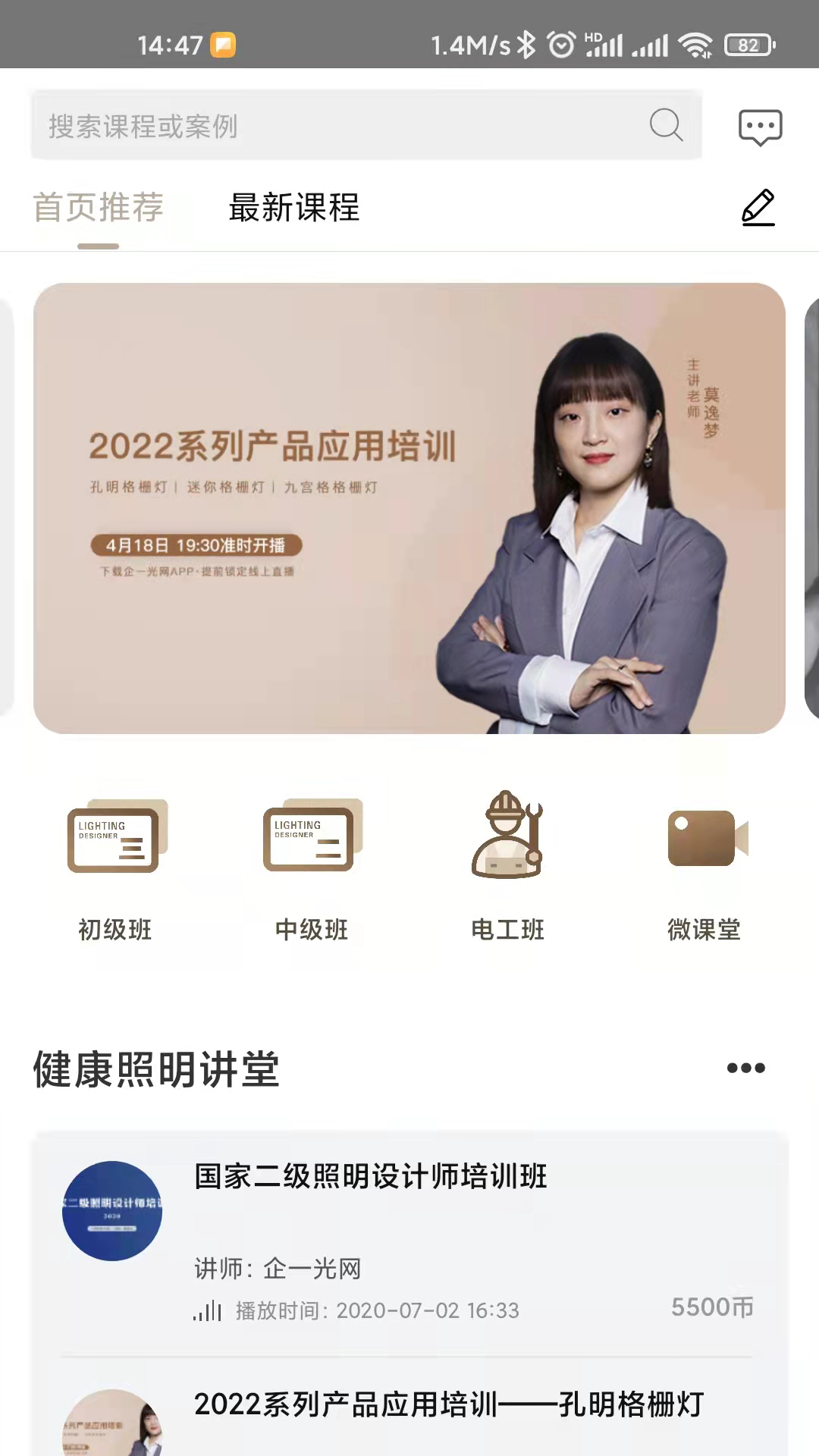This screenshot has width=819, height=1456.
Task: Open the 2022系列产品应用培训 banner
Action: 409,508
